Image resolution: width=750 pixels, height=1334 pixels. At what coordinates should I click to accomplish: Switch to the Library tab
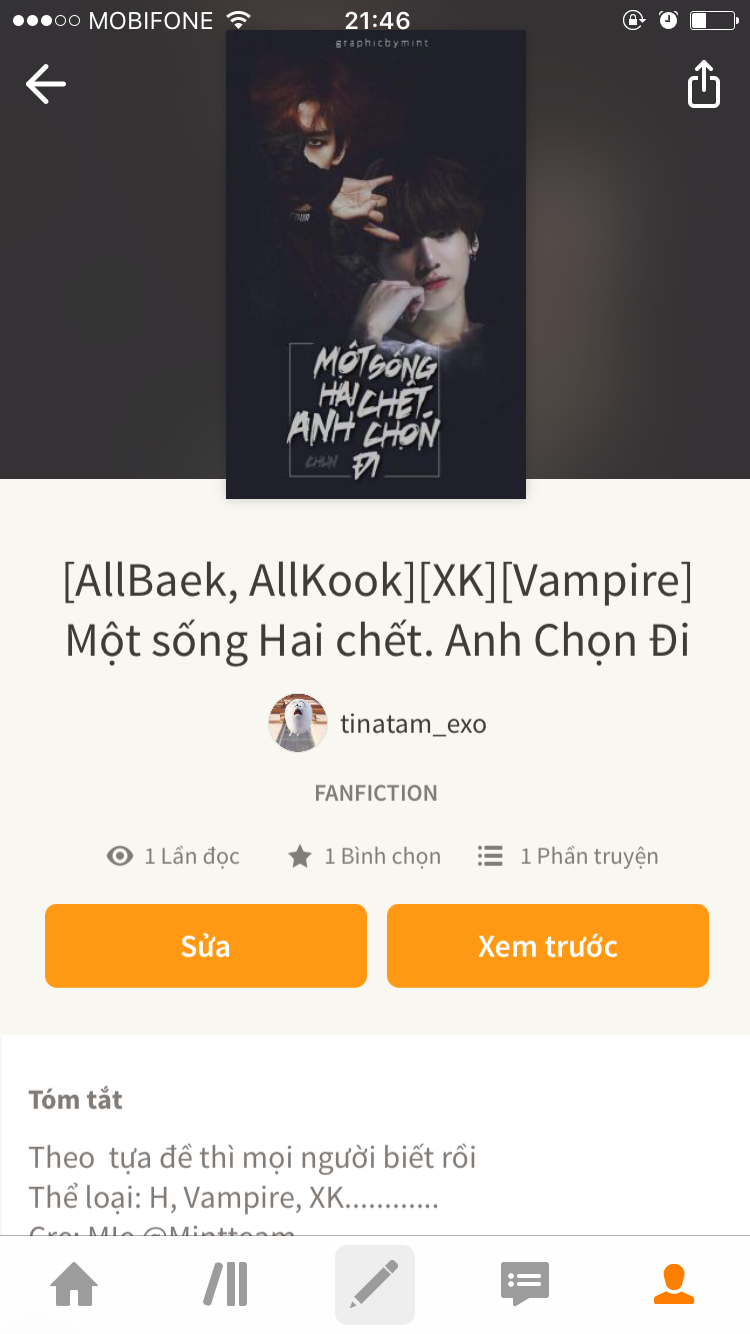coord(225,1284)
